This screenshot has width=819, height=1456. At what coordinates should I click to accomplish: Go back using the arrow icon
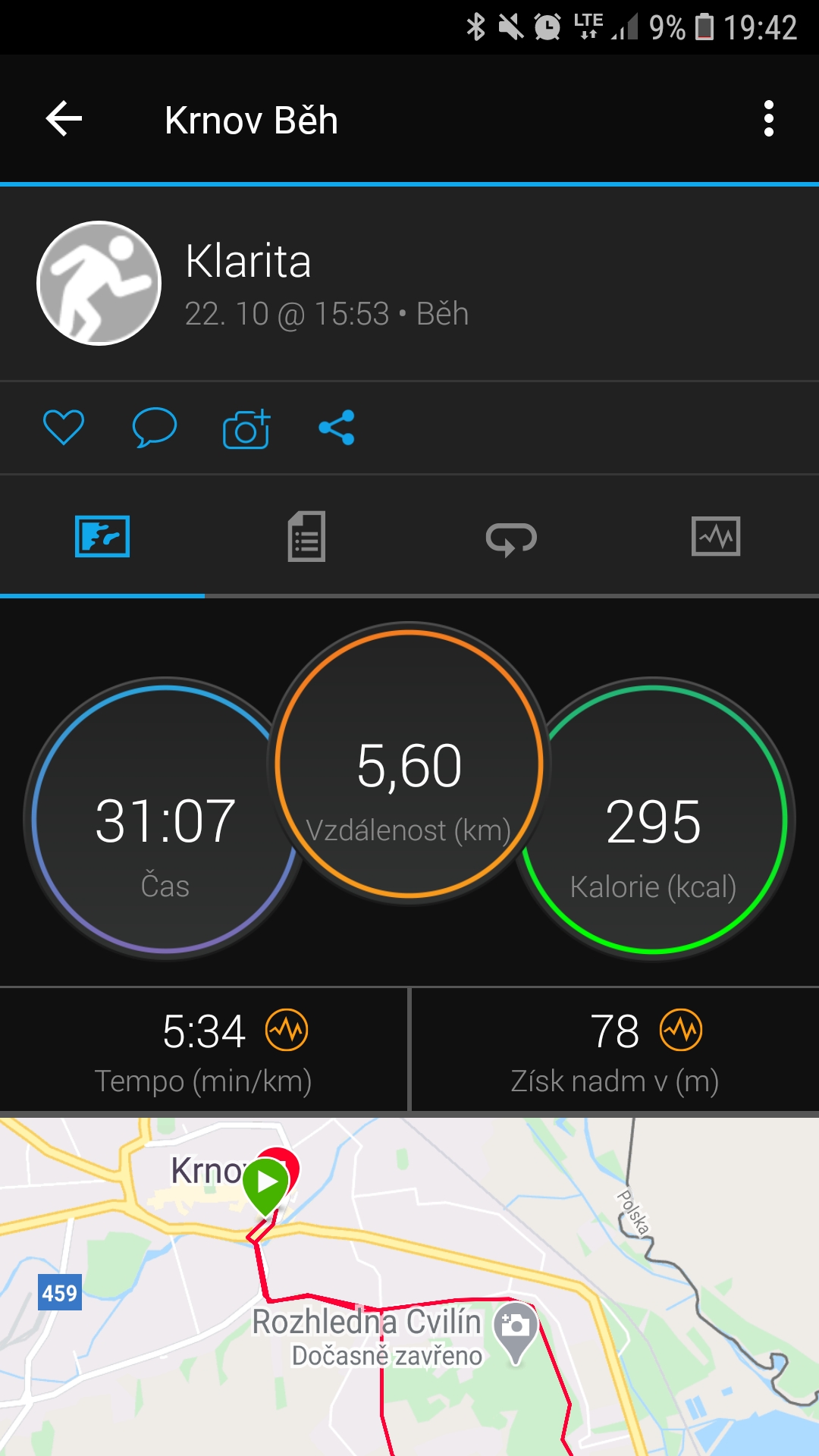pyautogui.click(x=64, y=119)
